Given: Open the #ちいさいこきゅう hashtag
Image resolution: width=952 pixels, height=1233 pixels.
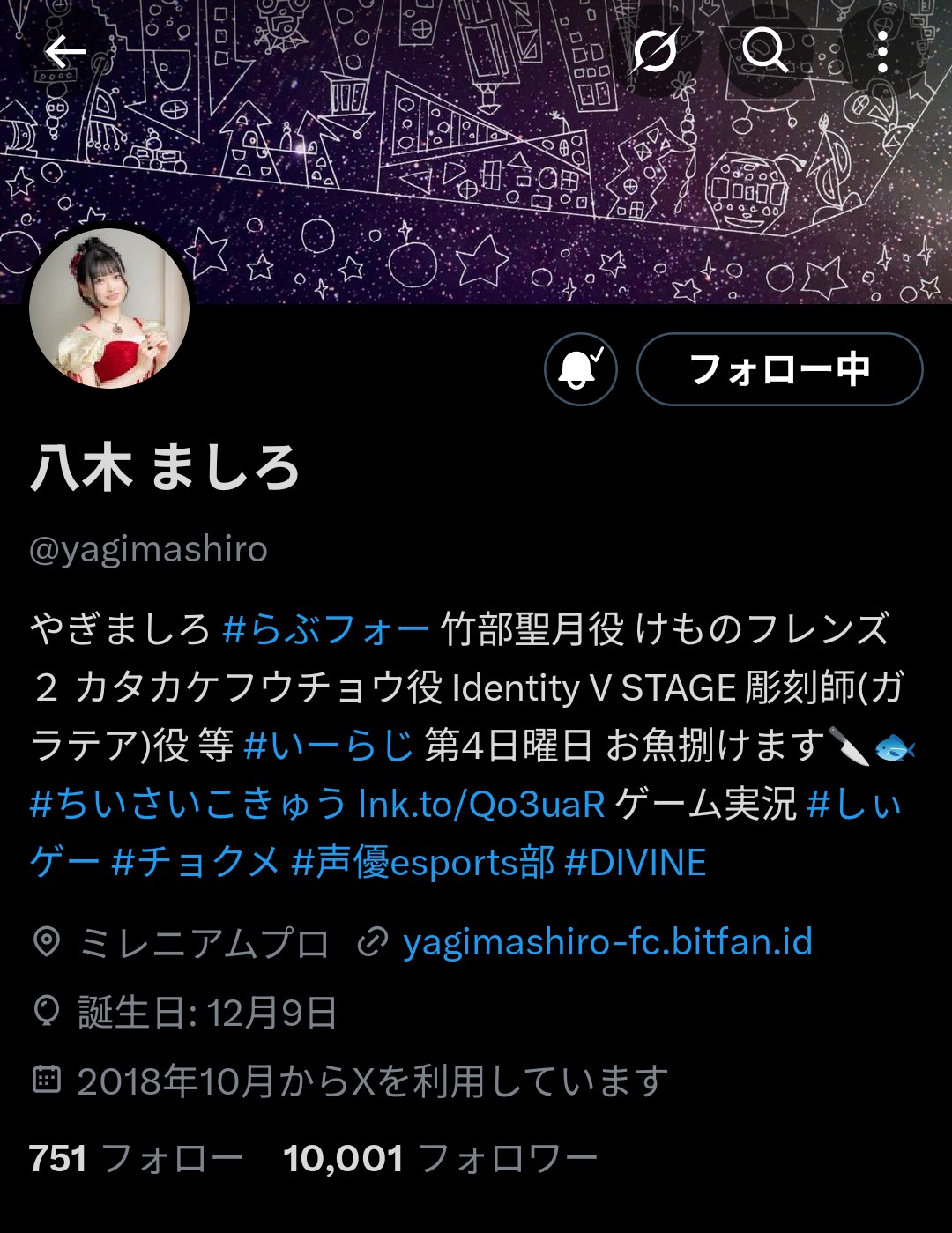Looking at the screenshot, I should click(x=189, y=804).
